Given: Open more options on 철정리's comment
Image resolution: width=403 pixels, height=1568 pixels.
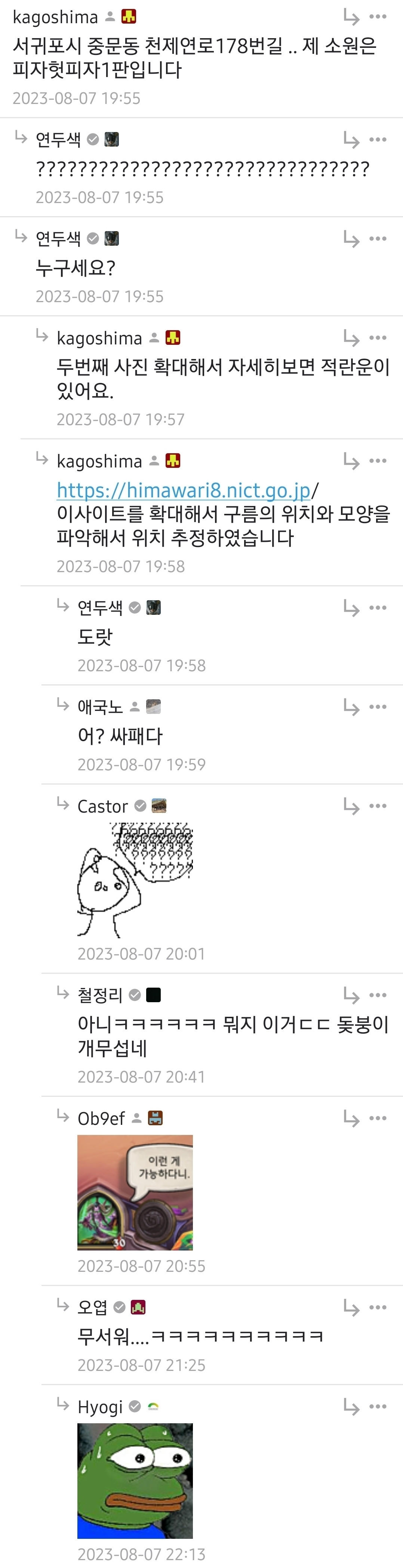Looking at the screenshot, I should click(x=378, y=995).
